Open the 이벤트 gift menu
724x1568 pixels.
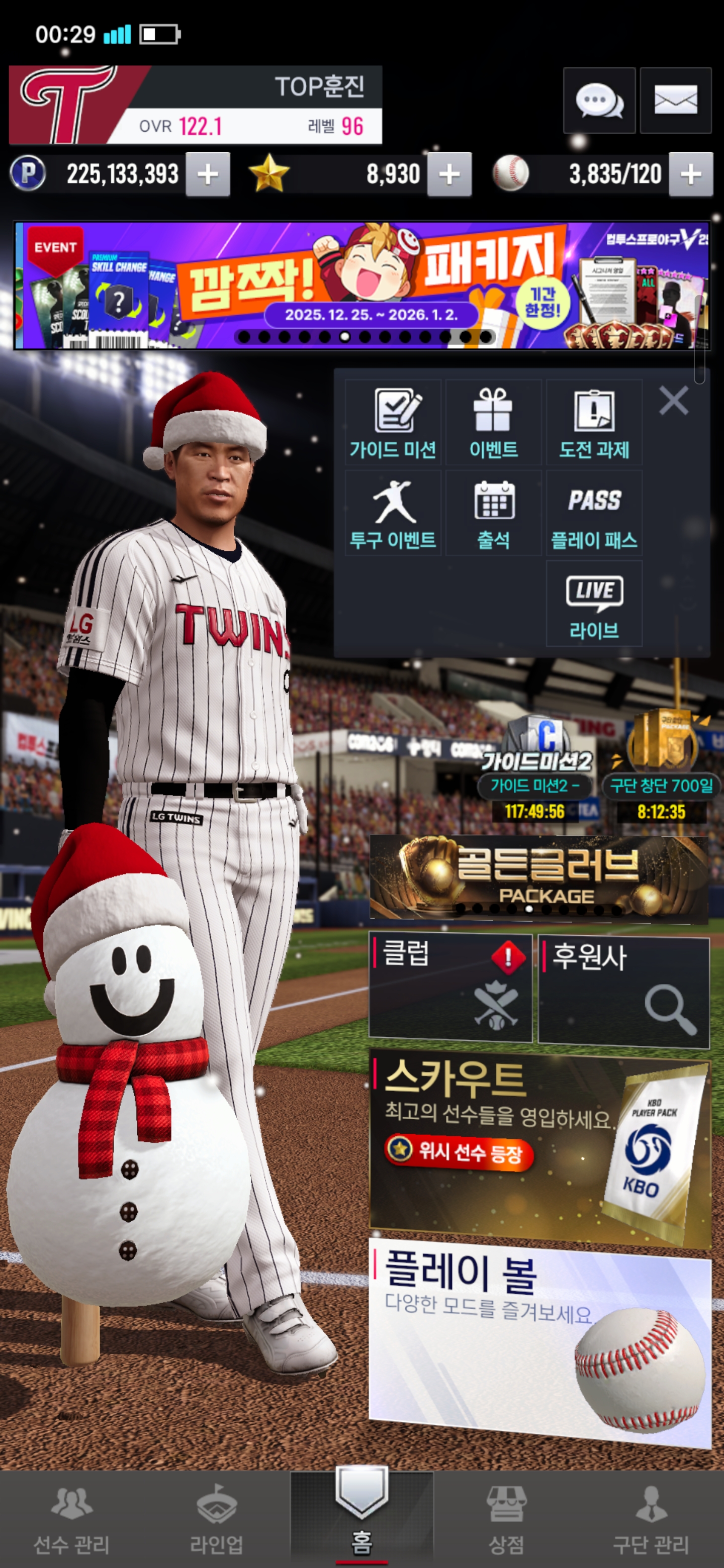click(x=493, y=423)
